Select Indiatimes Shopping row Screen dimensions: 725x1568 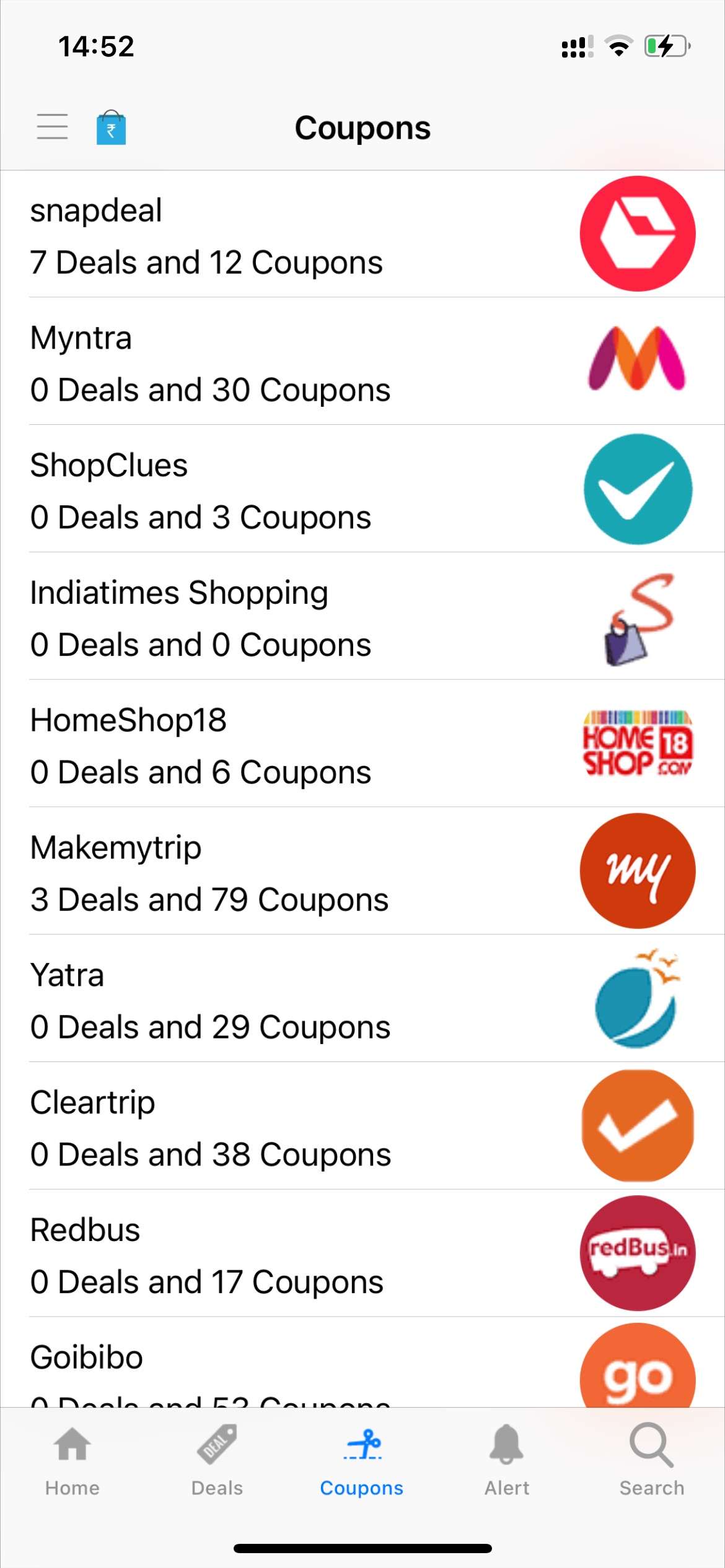[x=362, y=617]
